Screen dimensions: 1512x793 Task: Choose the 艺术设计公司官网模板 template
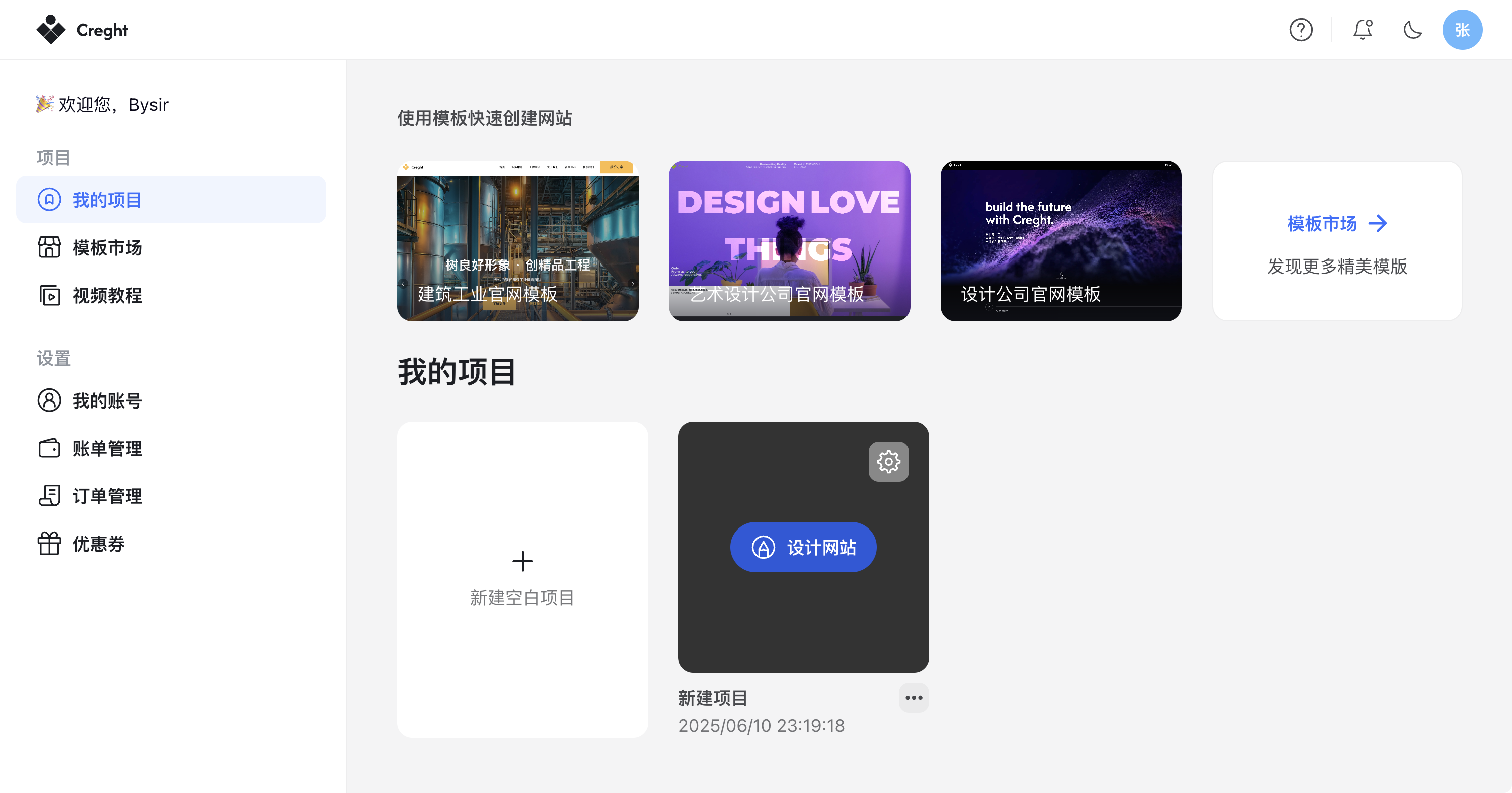pos(789,241)
